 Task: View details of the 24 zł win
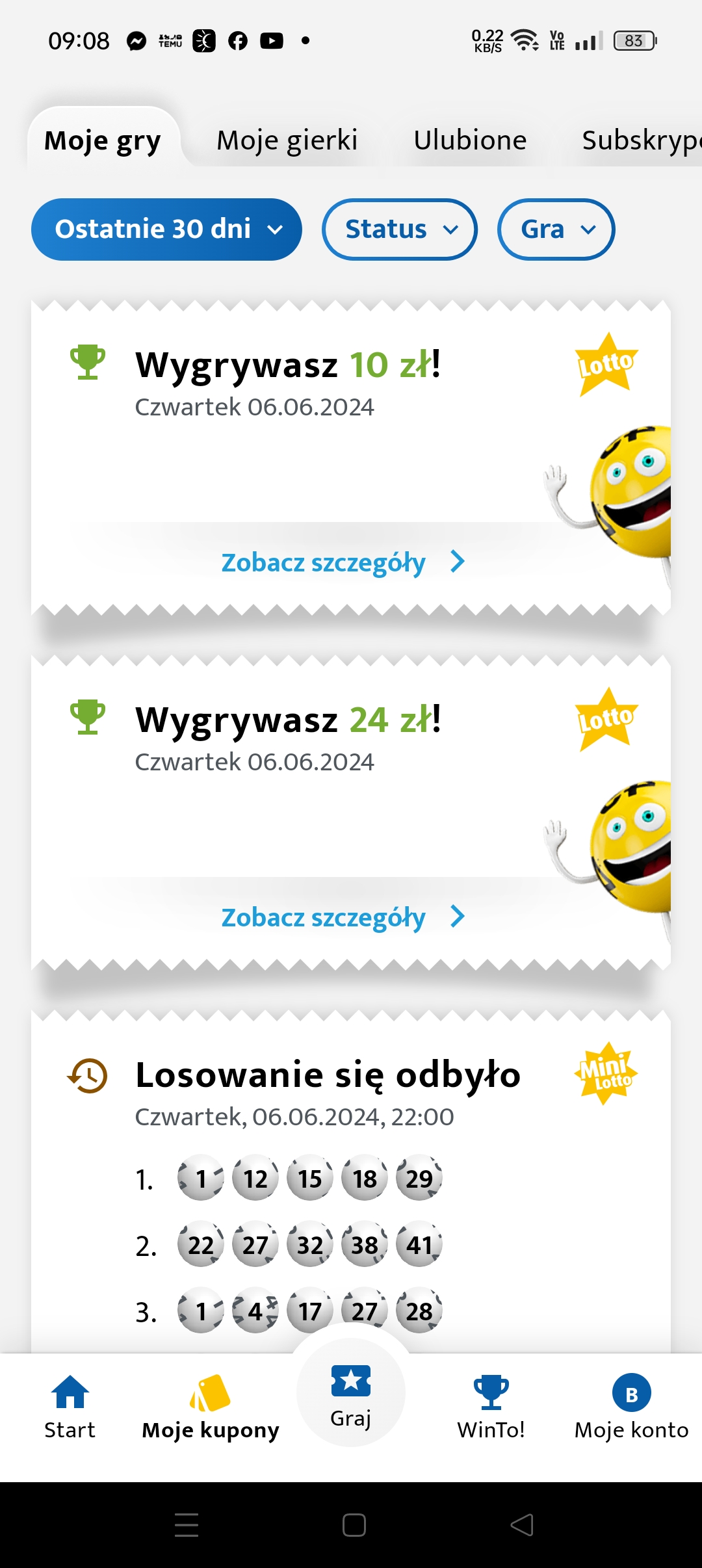pyautogui.click(x=343, y=917)
